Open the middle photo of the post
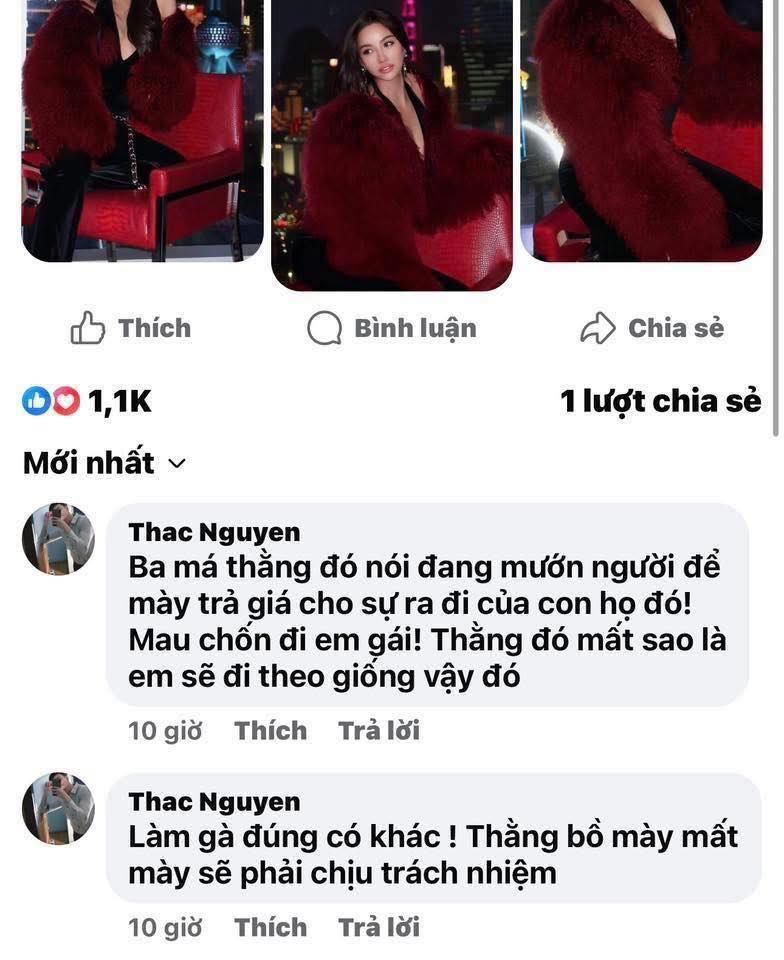784x960 pixels. click(392, 145)
